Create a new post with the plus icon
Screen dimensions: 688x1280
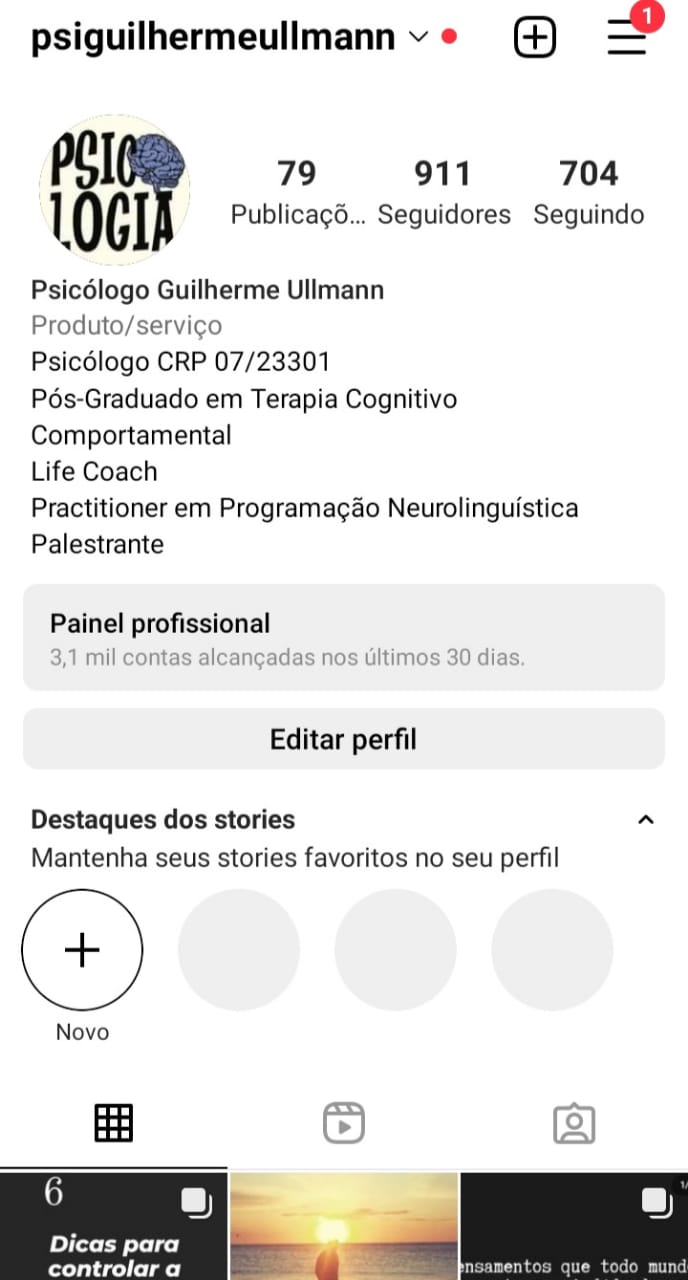coord(535,38)
